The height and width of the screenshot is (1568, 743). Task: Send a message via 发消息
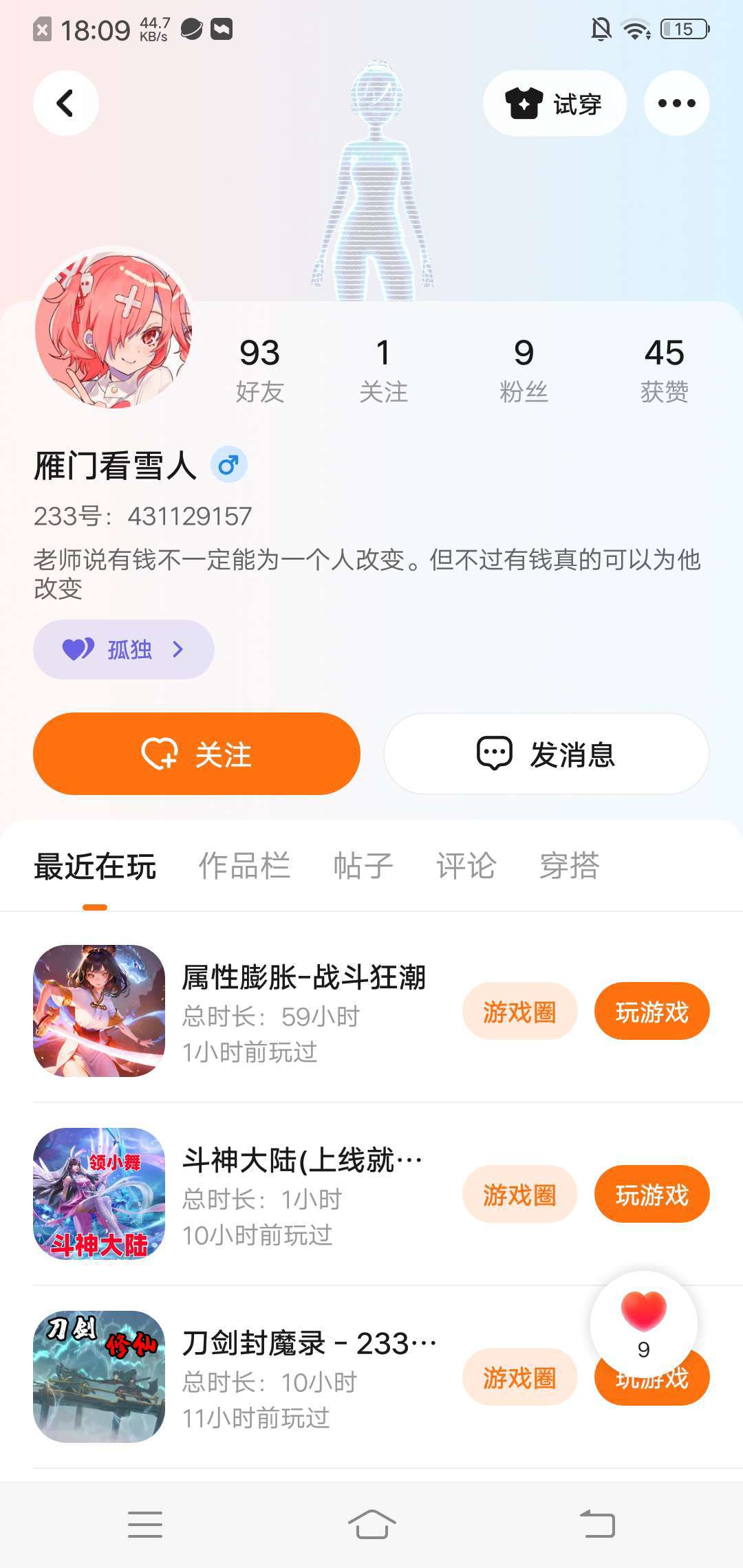(x=546, y=754)
